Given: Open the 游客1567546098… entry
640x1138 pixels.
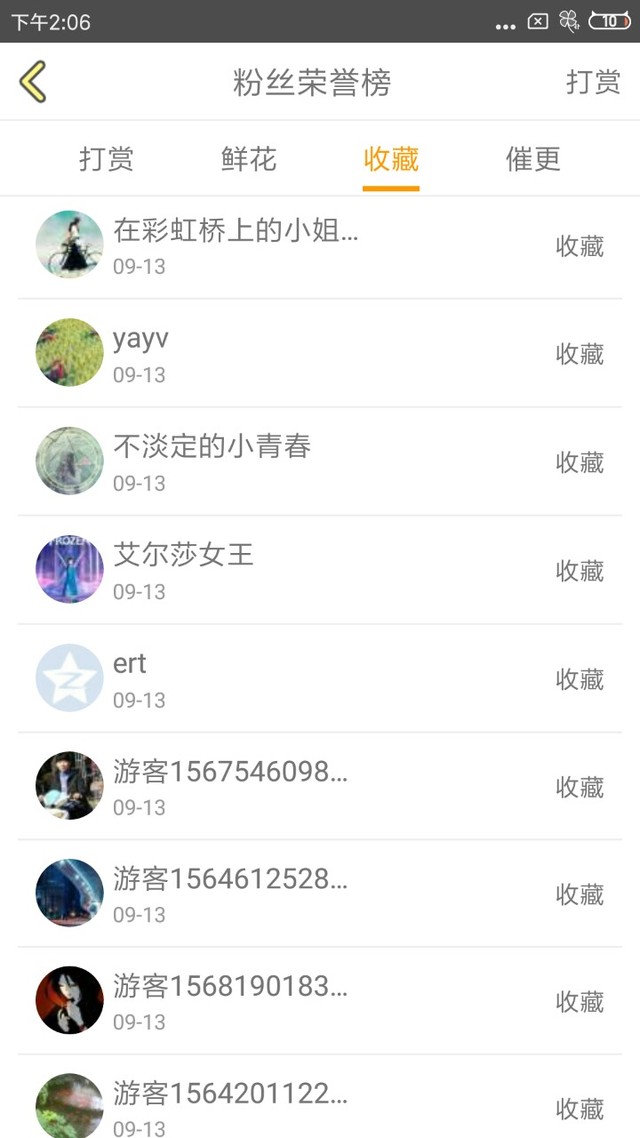Looking at the screenshot, I should [320, 787].
